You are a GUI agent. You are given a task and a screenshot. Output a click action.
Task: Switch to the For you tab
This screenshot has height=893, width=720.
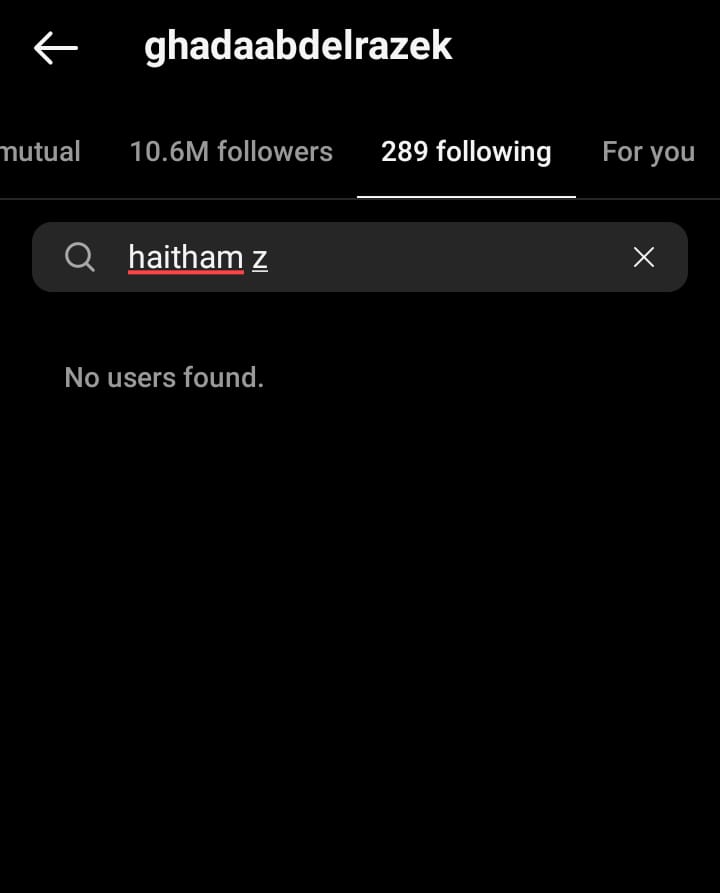(648, 152)
